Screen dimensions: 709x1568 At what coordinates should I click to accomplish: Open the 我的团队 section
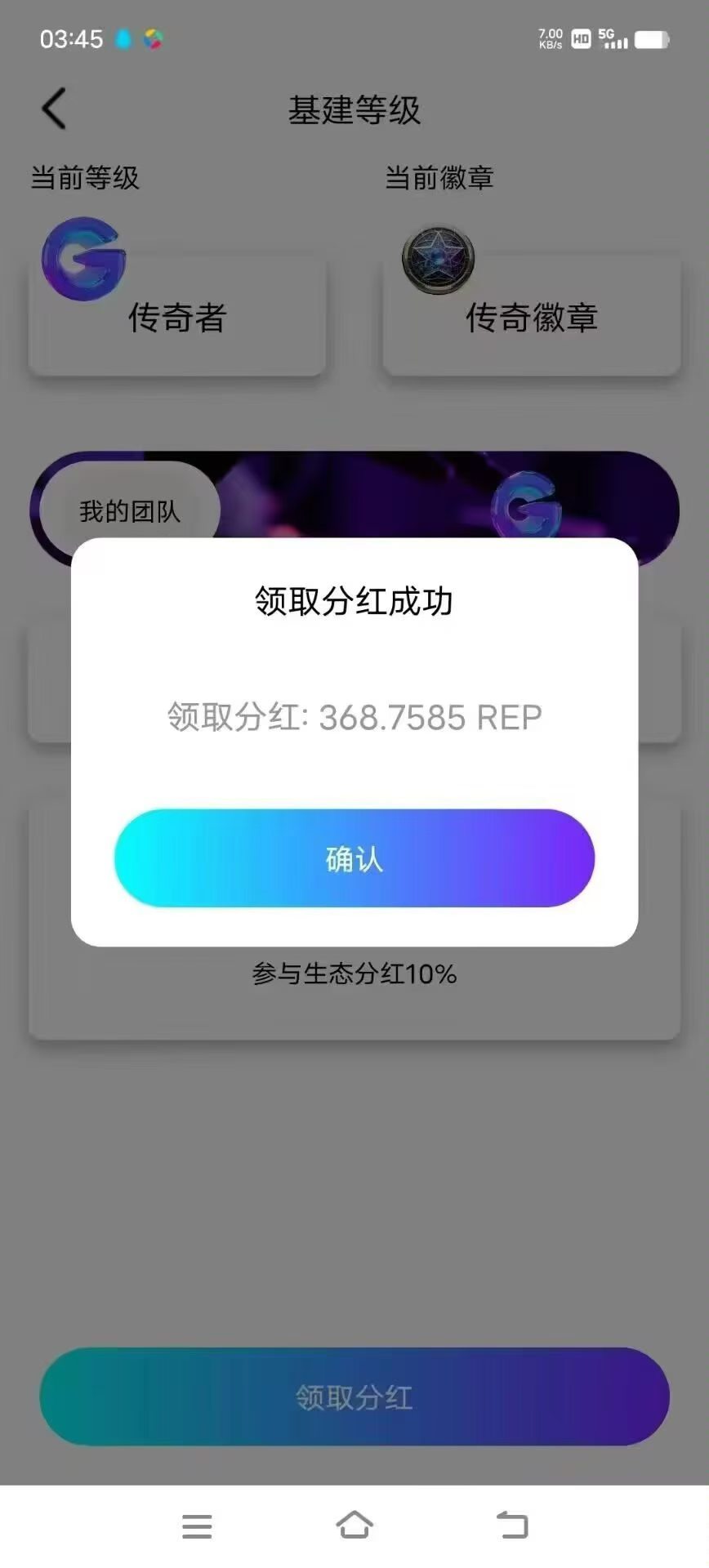pos(129,511)
